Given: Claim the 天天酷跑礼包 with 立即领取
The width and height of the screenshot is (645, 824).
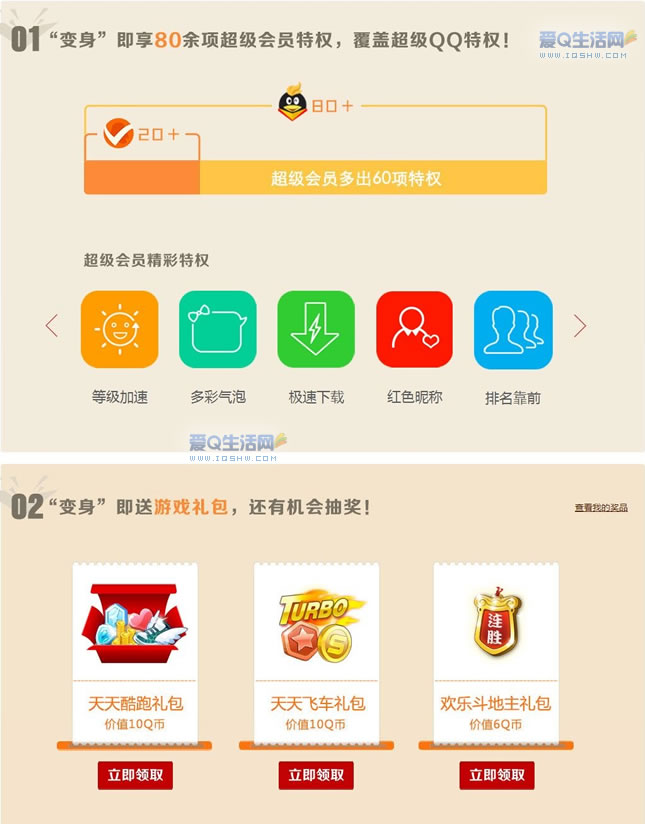Looking at the screenshot, I should tap(135, 775).
